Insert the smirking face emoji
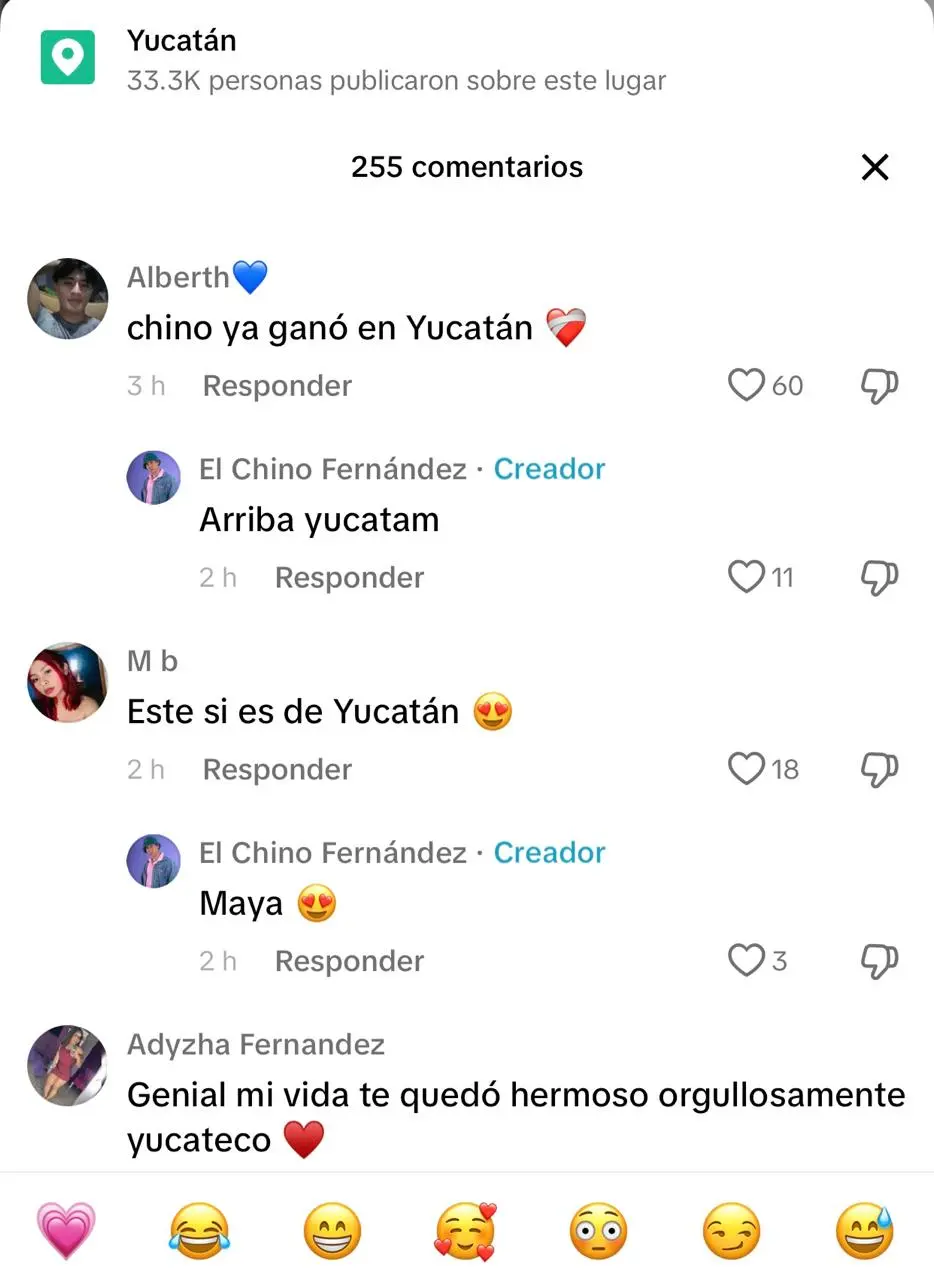 [x=731, y=1230]
